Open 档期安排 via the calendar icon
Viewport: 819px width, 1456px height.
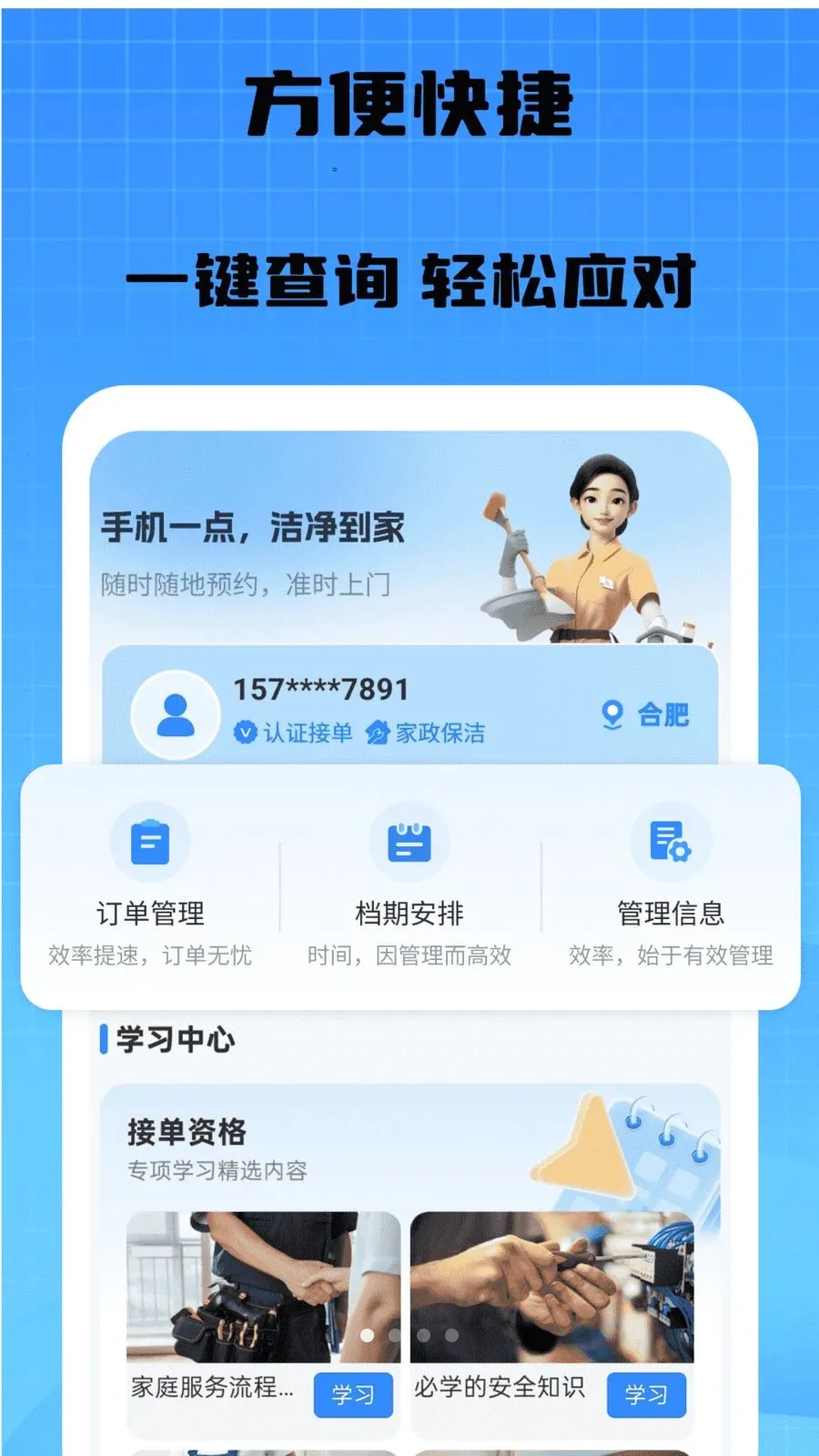click(409, 841)
